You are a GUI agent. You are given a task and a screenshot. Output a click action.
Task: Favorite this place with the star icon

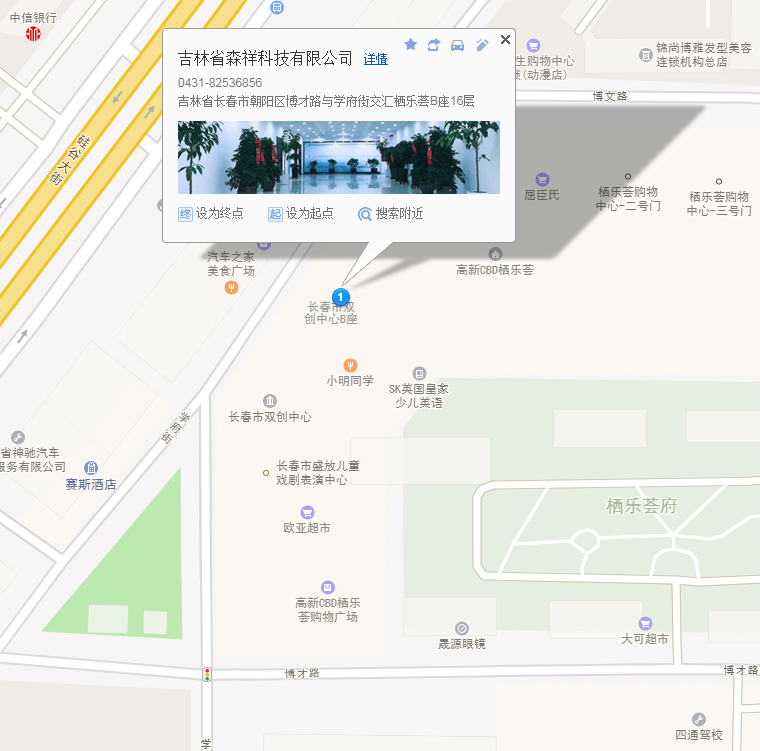pyautogui.click(x=410, y=45)
